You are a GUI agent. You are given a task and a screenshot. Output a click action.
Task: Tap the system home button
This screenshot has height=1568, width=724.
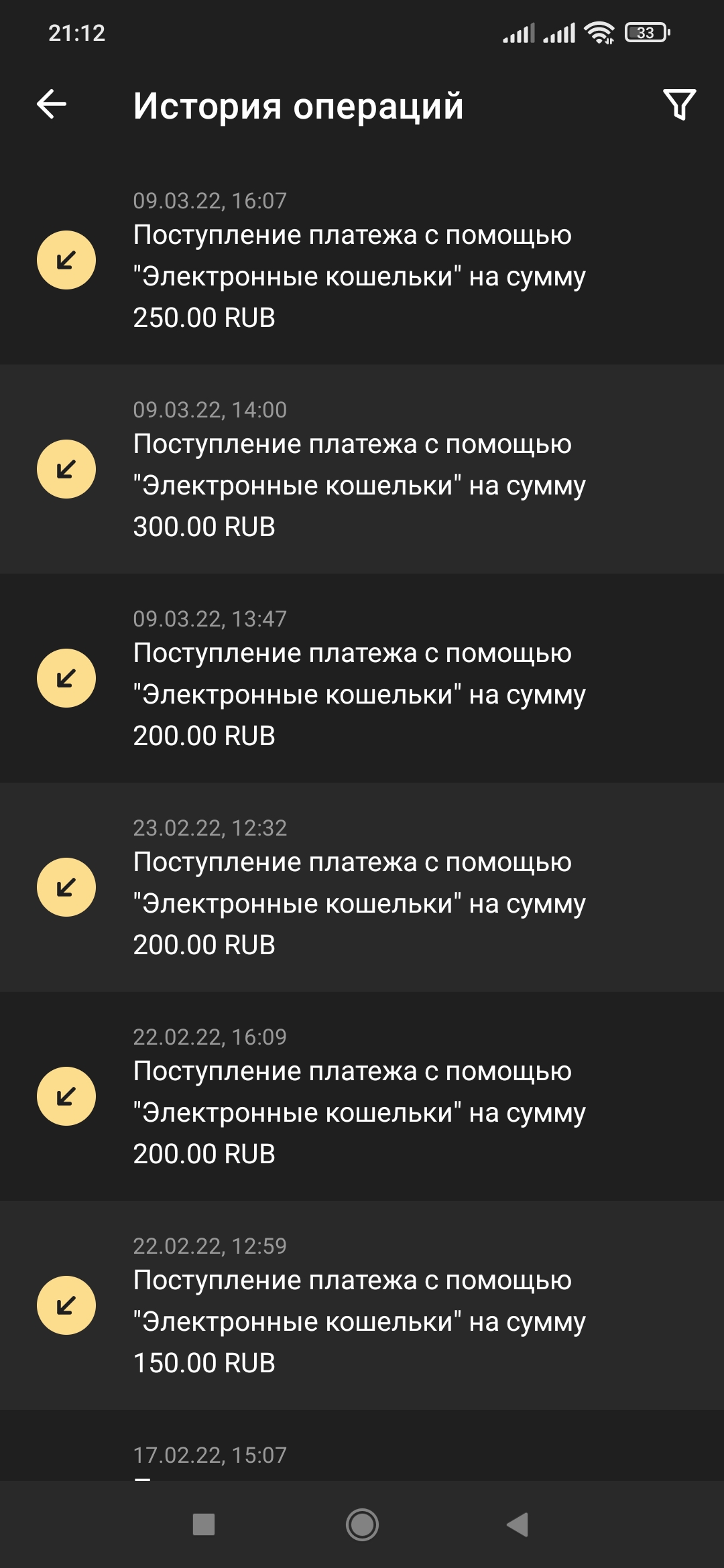[x=362, y=1525]
